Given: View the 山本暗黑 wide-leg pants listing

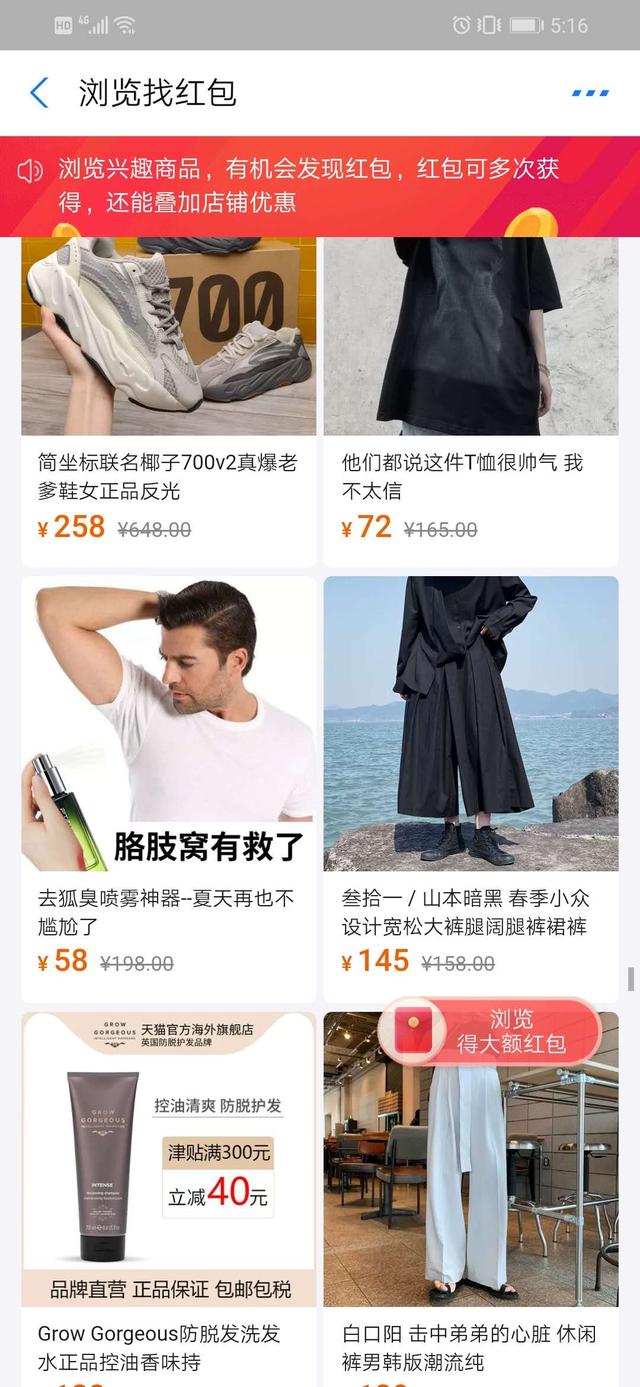Looking at the screenshot, I should 470,760.
